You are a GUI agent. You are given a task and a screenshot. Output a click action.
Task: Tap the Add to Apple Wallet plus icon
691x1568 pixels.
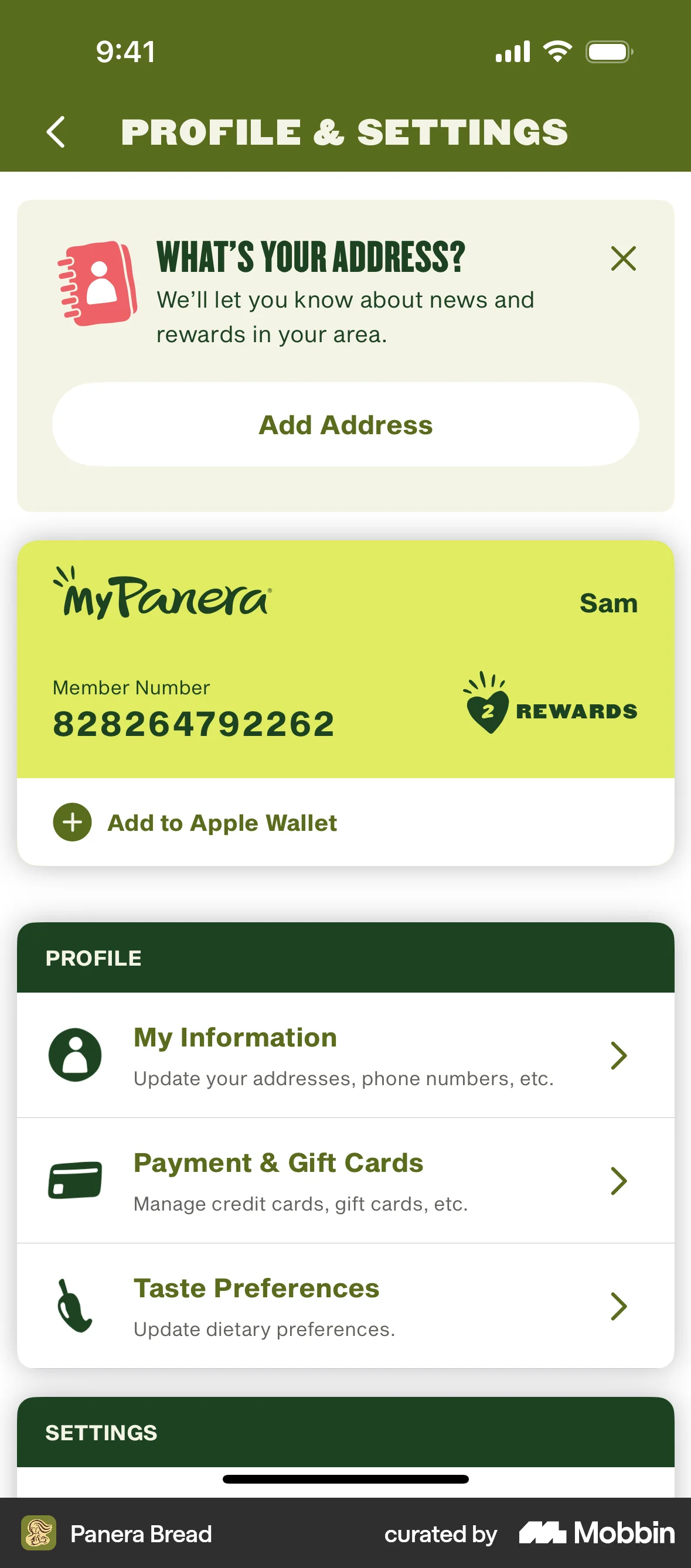click(72, 822)
